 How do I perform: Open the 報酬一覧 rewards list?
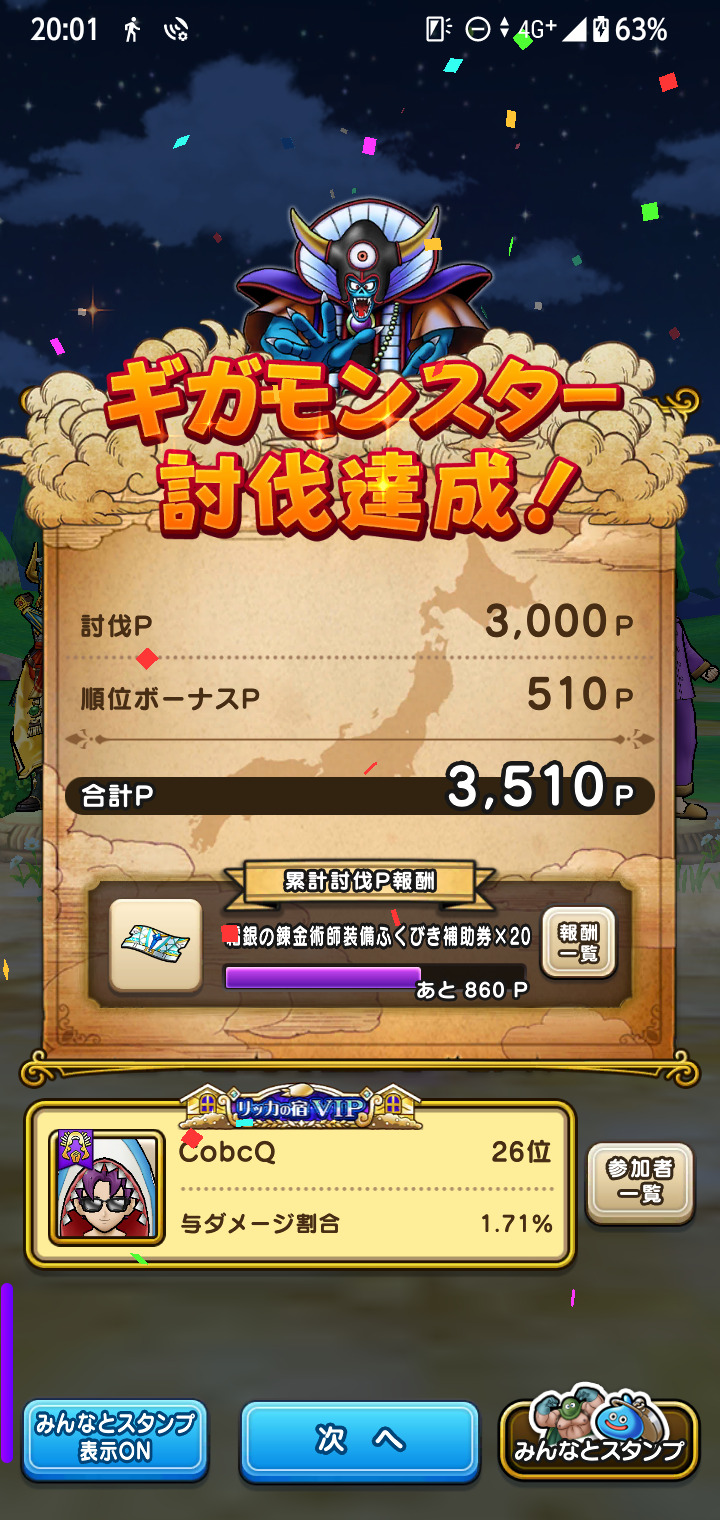(578, 943)
